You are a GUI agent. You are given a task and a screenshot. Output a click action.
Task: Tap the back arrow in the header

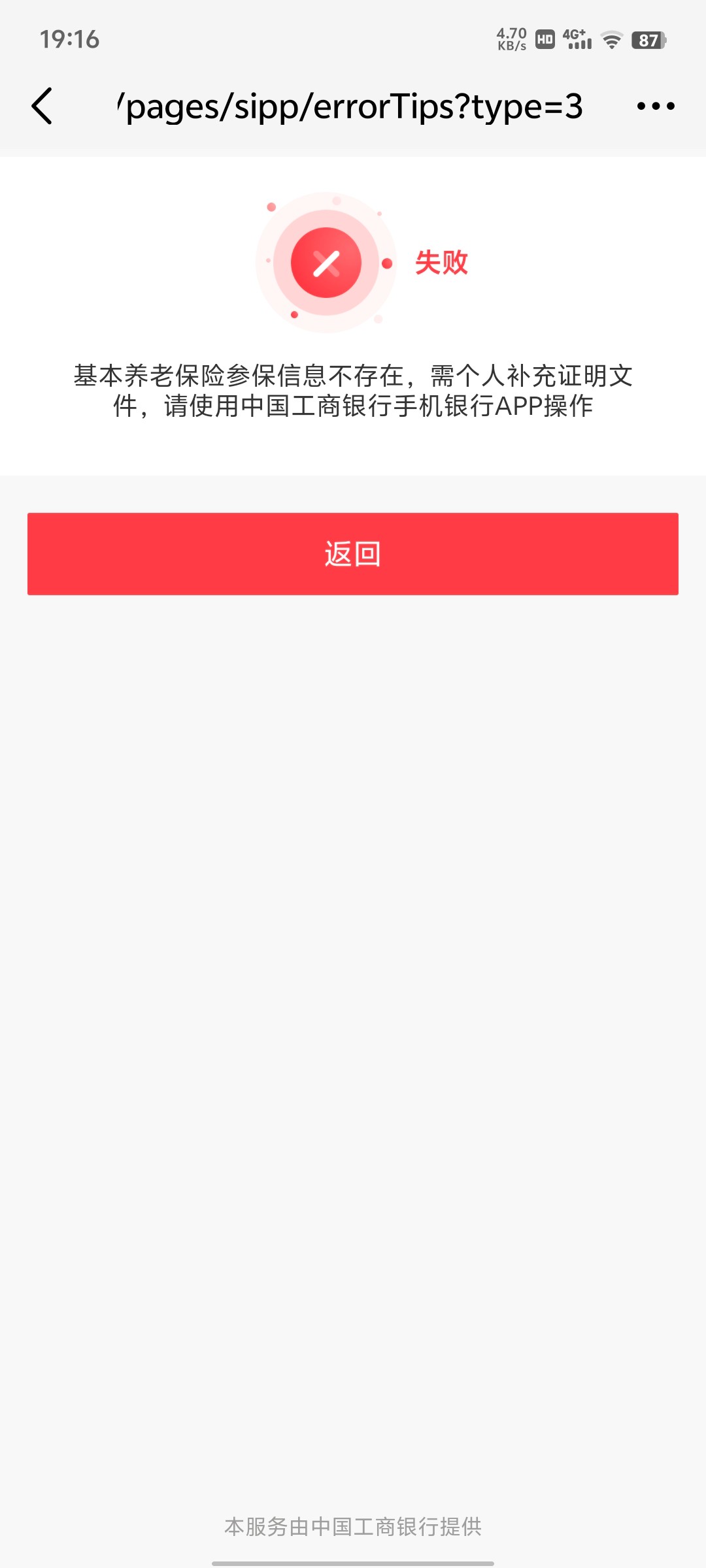point(42,106)
